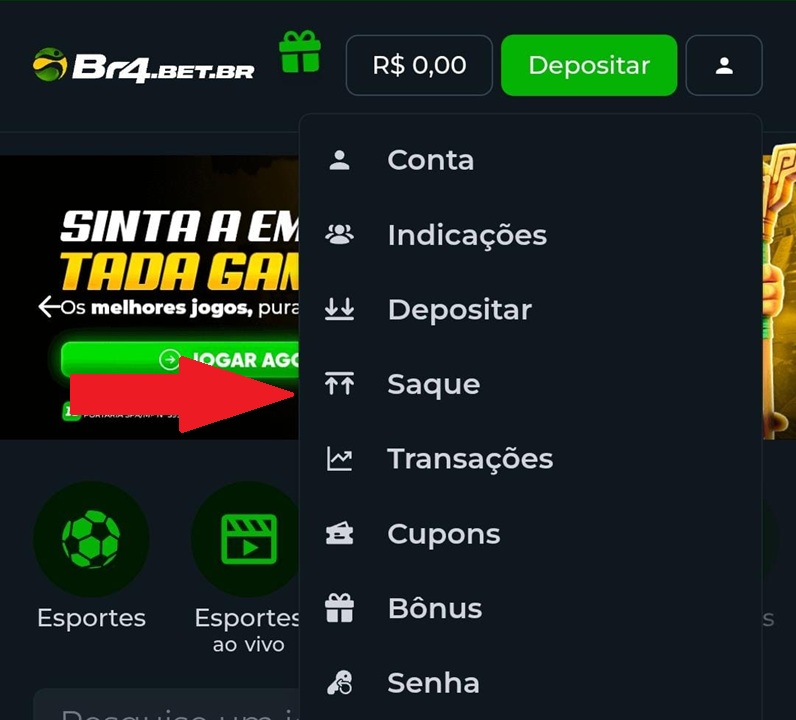Open Senha password settings
The width and height of the screenshot is (796, 720).
pyautogui.click(x=433, y=684)
